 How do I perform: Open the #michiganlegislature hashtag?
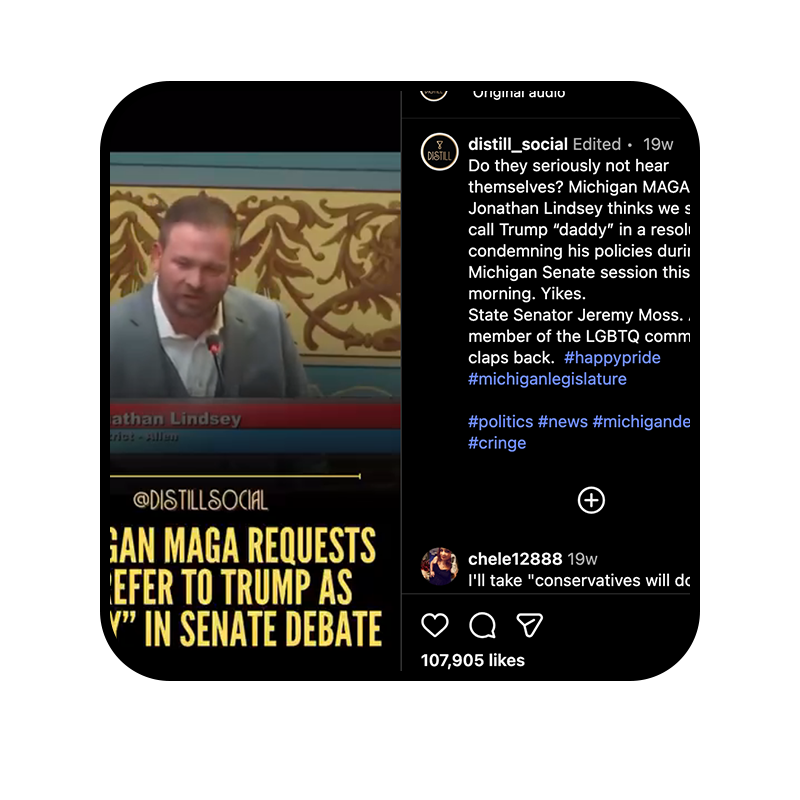547,379
